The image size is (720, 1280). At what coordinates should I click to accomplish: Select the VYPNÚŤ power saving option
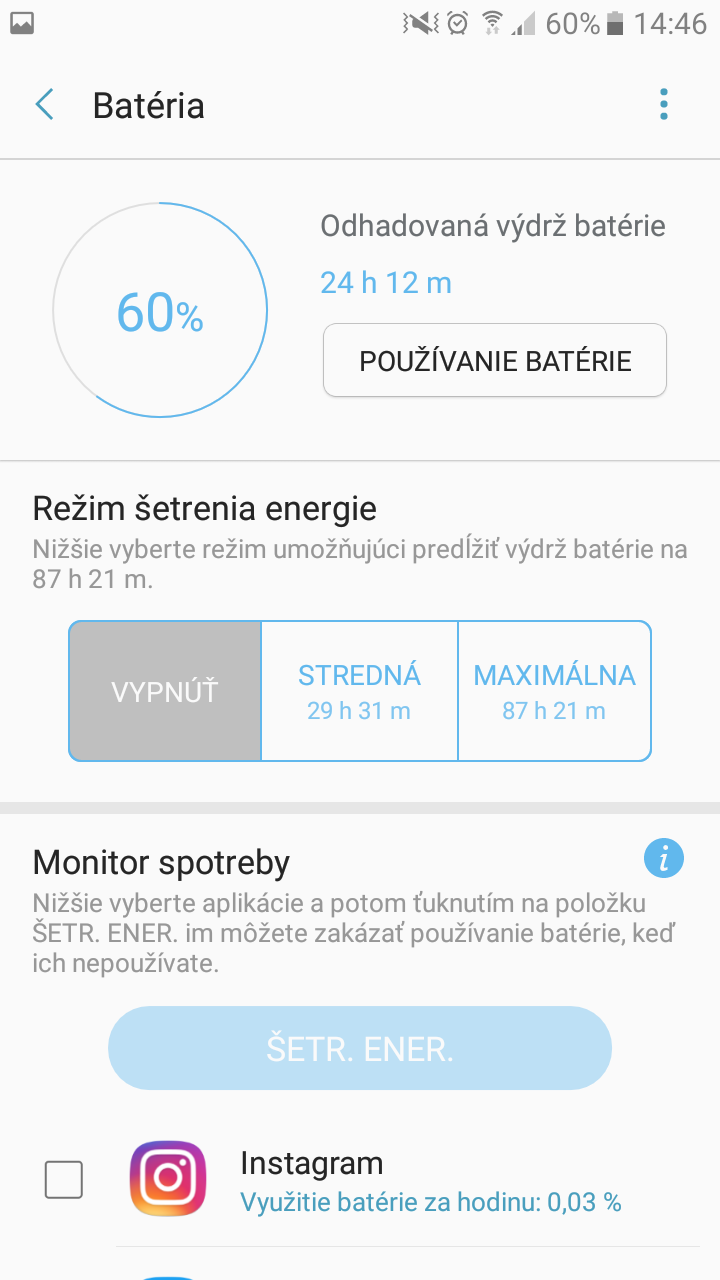(x=165, y=691)
